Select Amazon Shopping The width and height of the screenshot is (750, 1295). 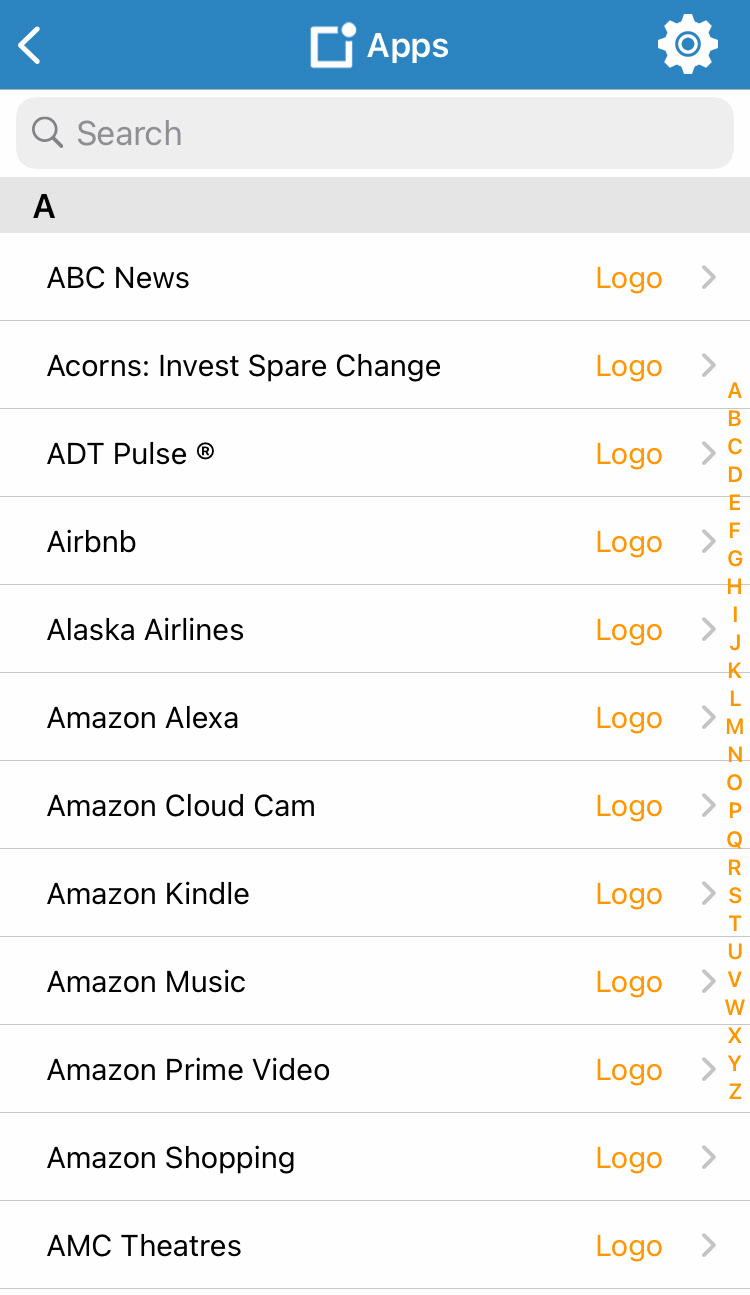click(x=375, y=1157)
